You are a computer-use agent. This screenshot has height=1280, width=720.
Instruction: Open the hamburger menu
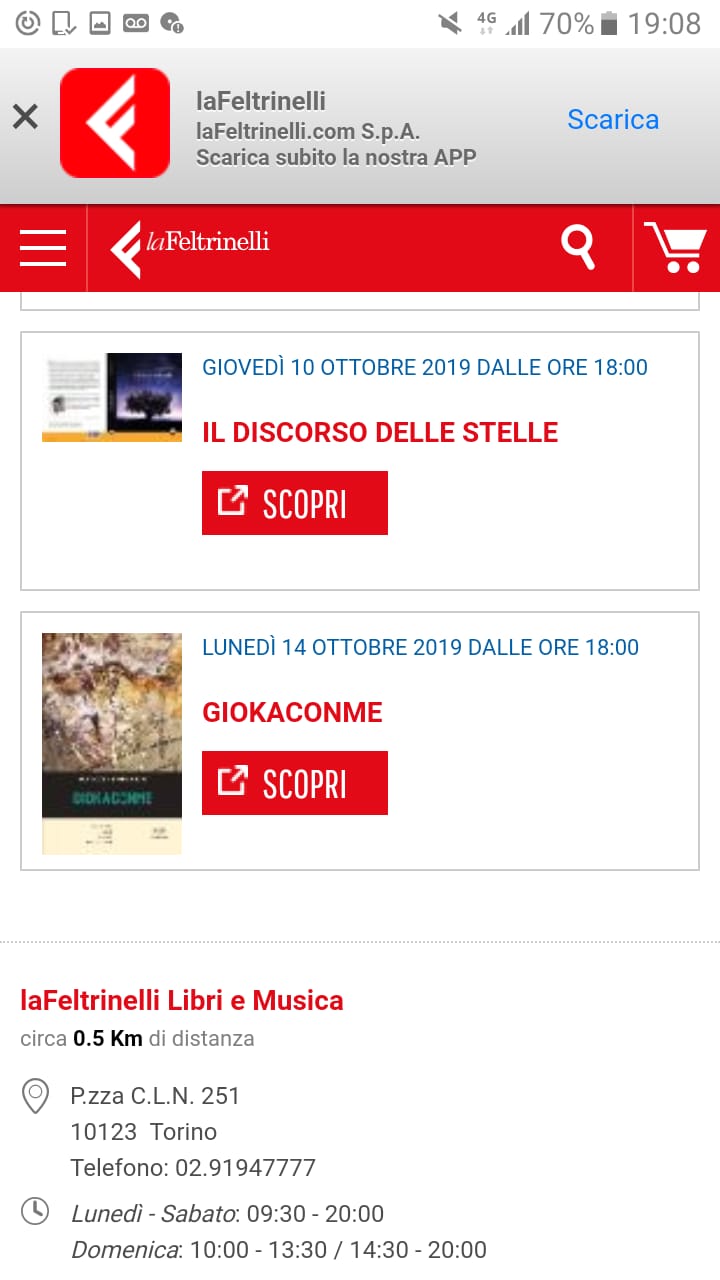point(43,247)
